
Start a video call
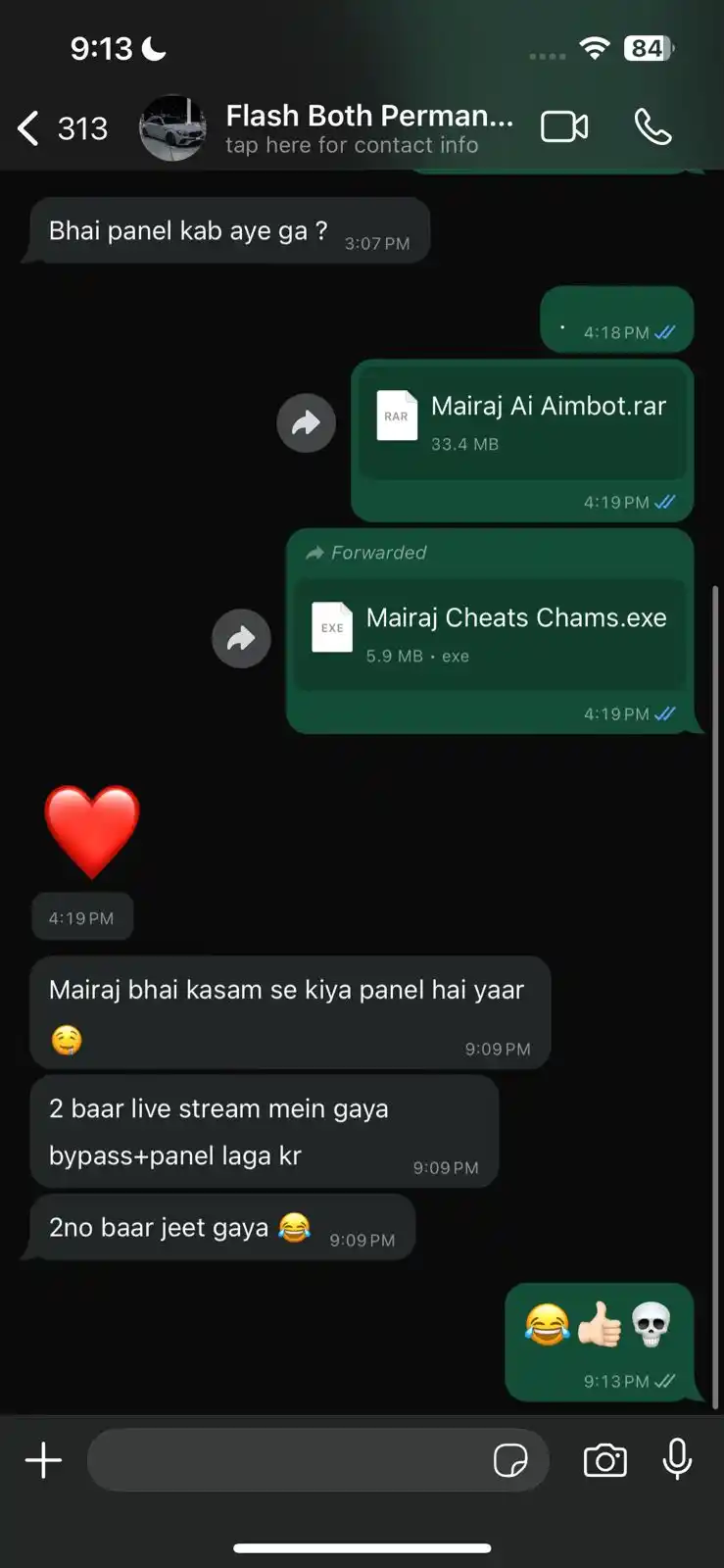(564, 127)
